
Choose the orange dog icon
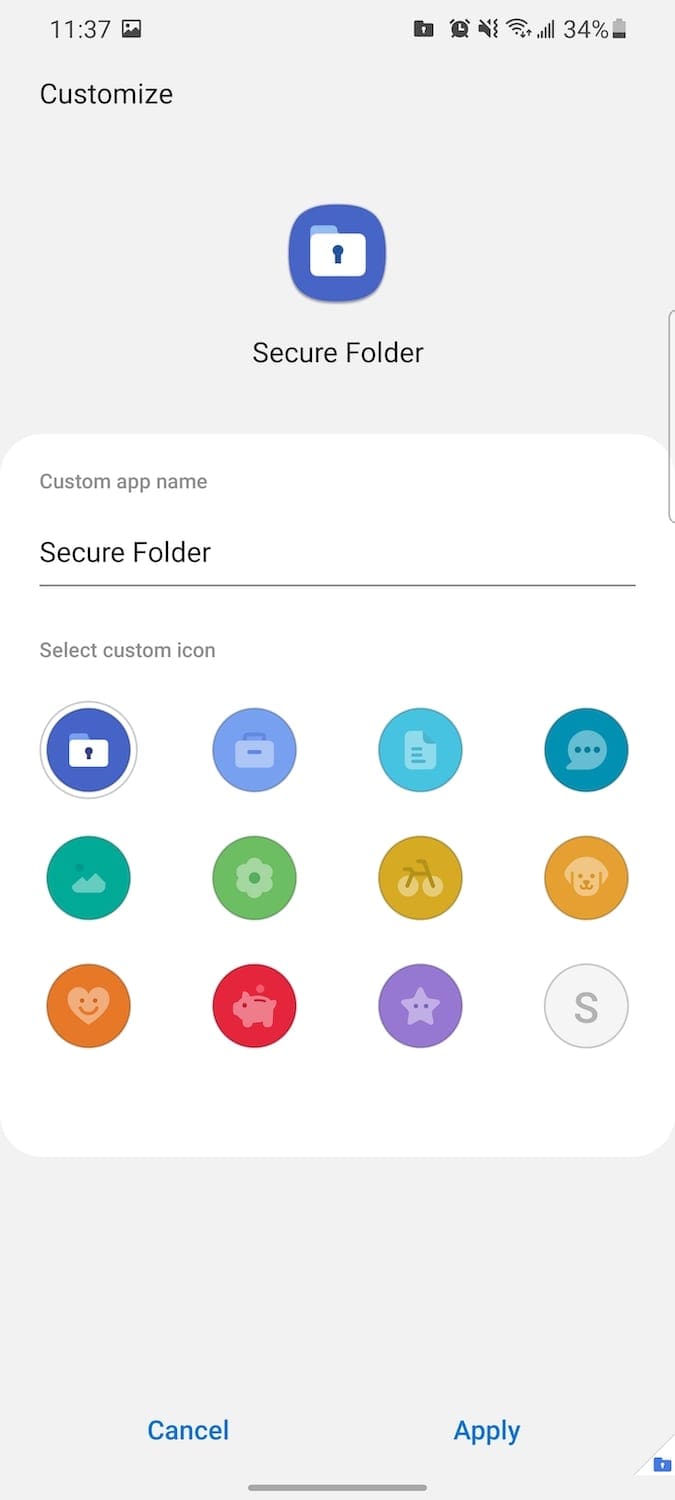586,878
